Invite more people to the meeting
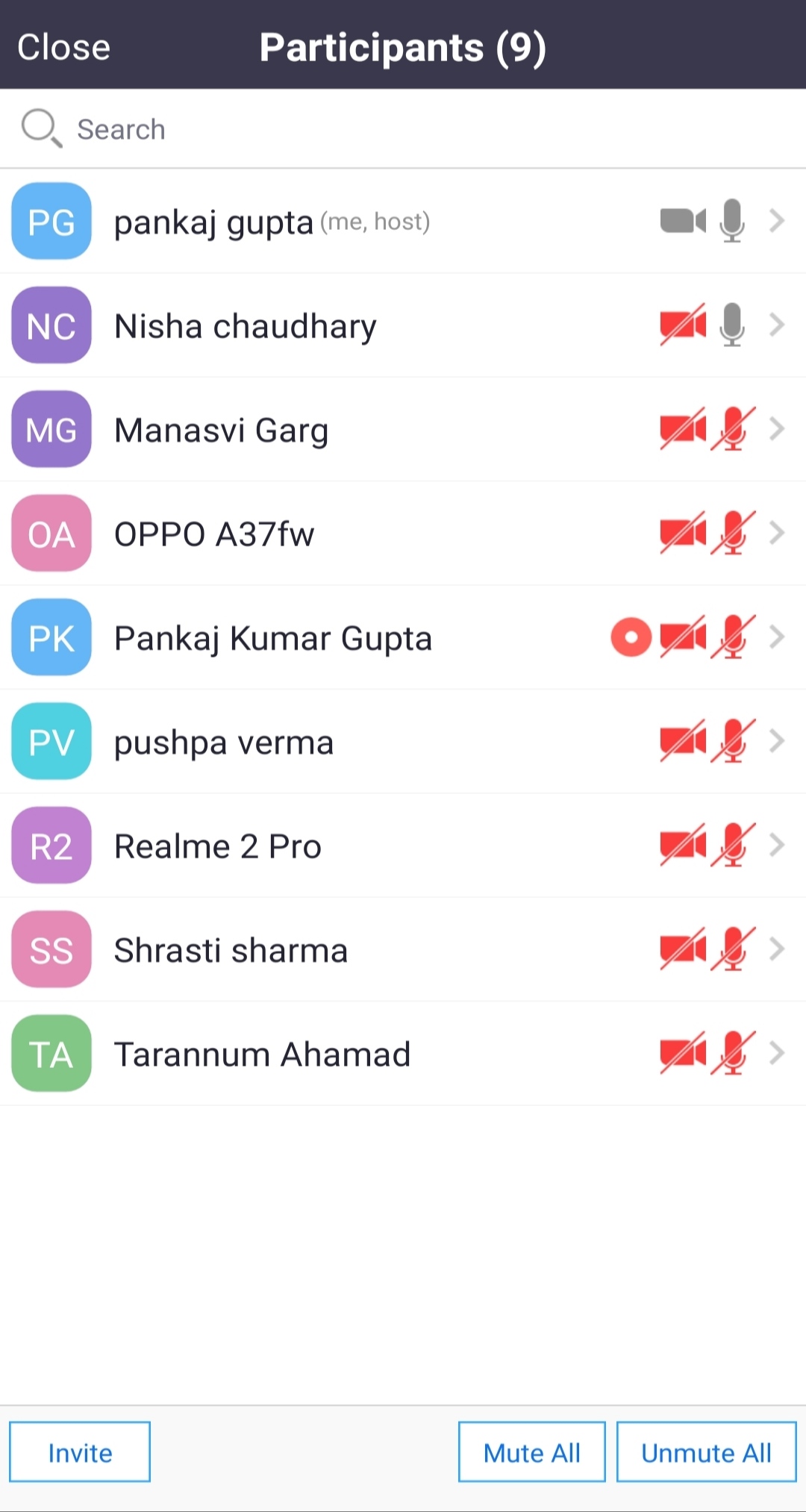 (x=80, y=1452)
